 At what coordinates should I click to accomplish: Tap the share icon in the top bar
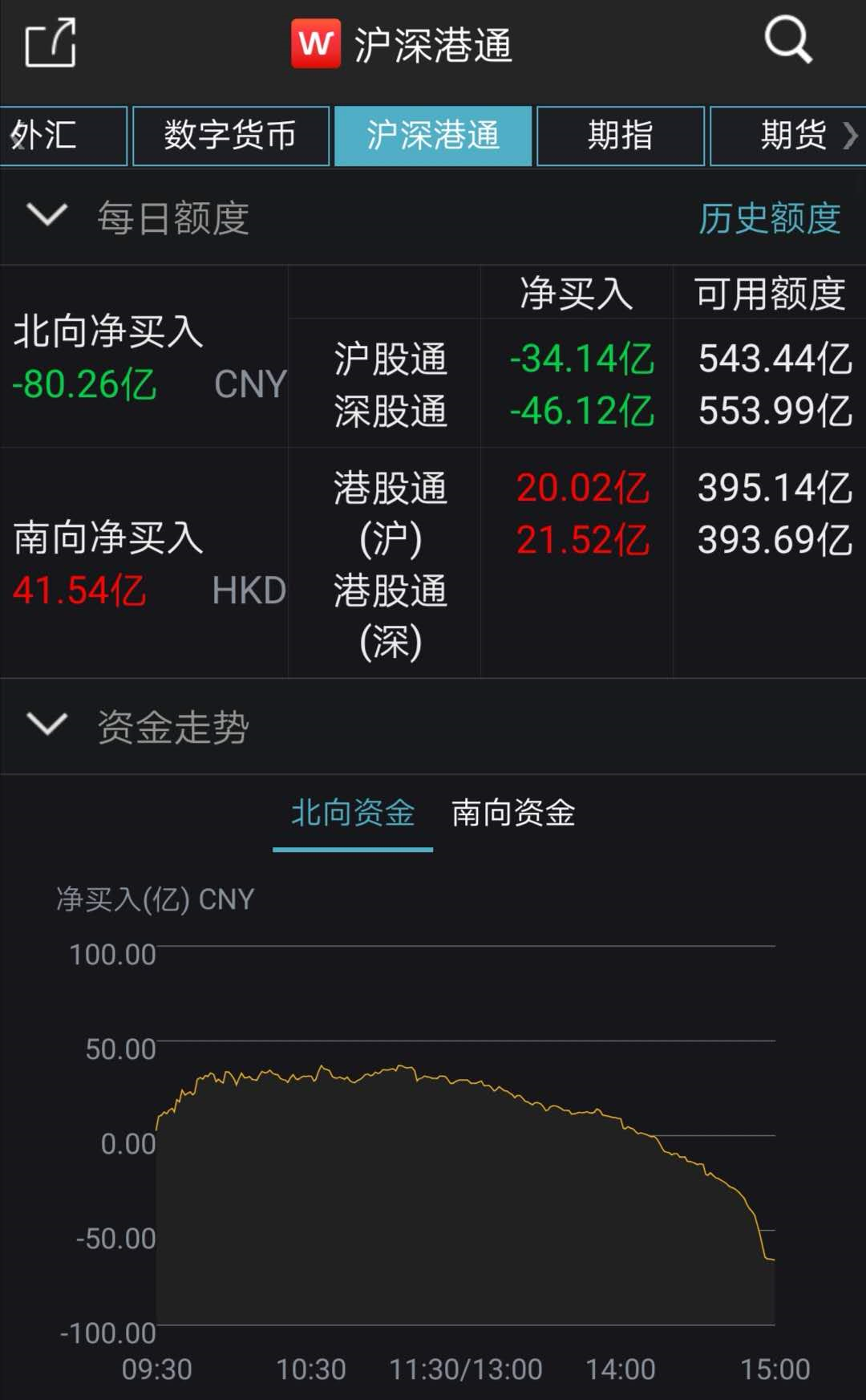tap(51, 43)
